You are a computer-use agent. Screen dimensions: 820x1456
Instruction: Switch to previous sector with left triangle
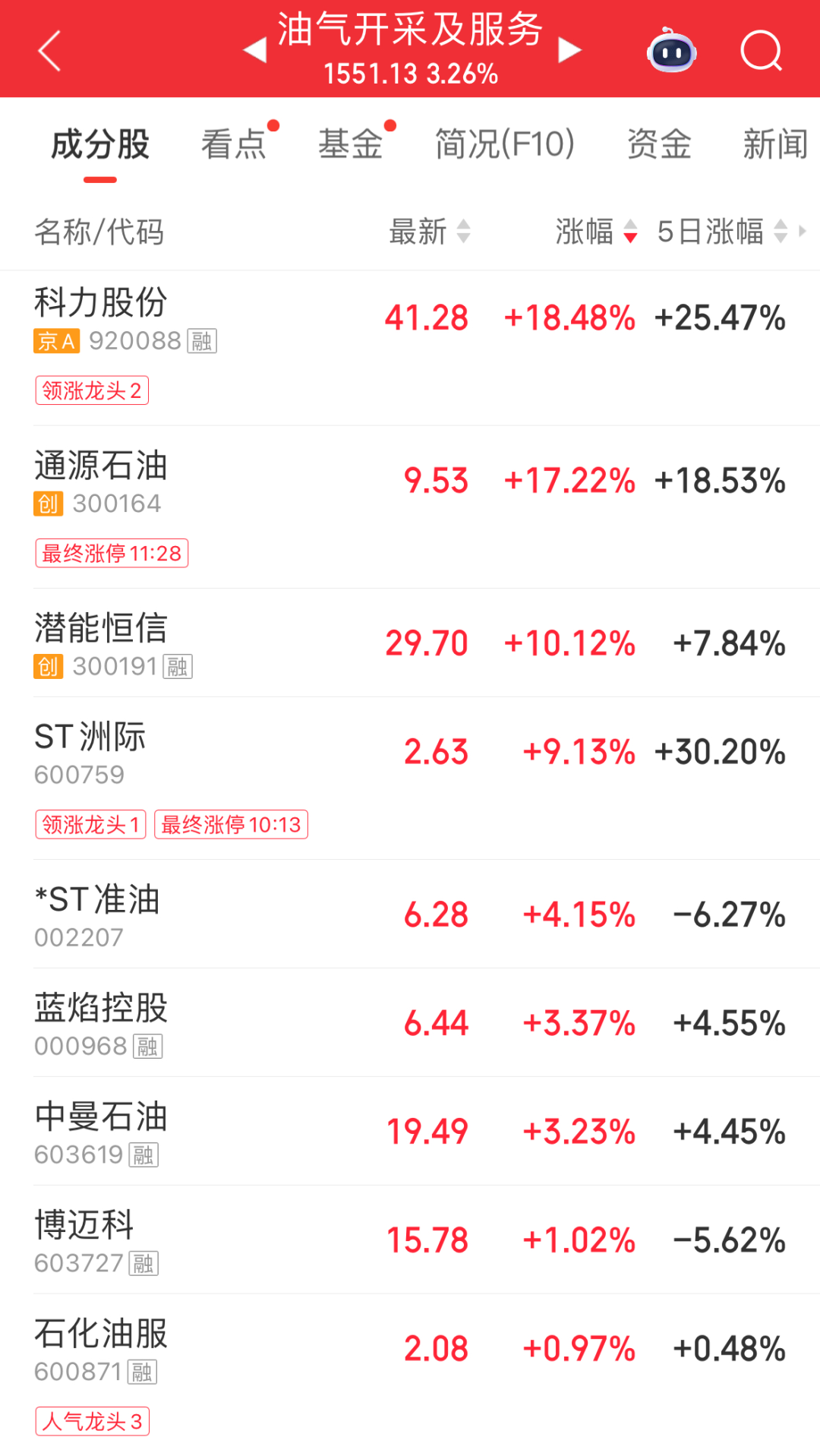pos(255,51)
